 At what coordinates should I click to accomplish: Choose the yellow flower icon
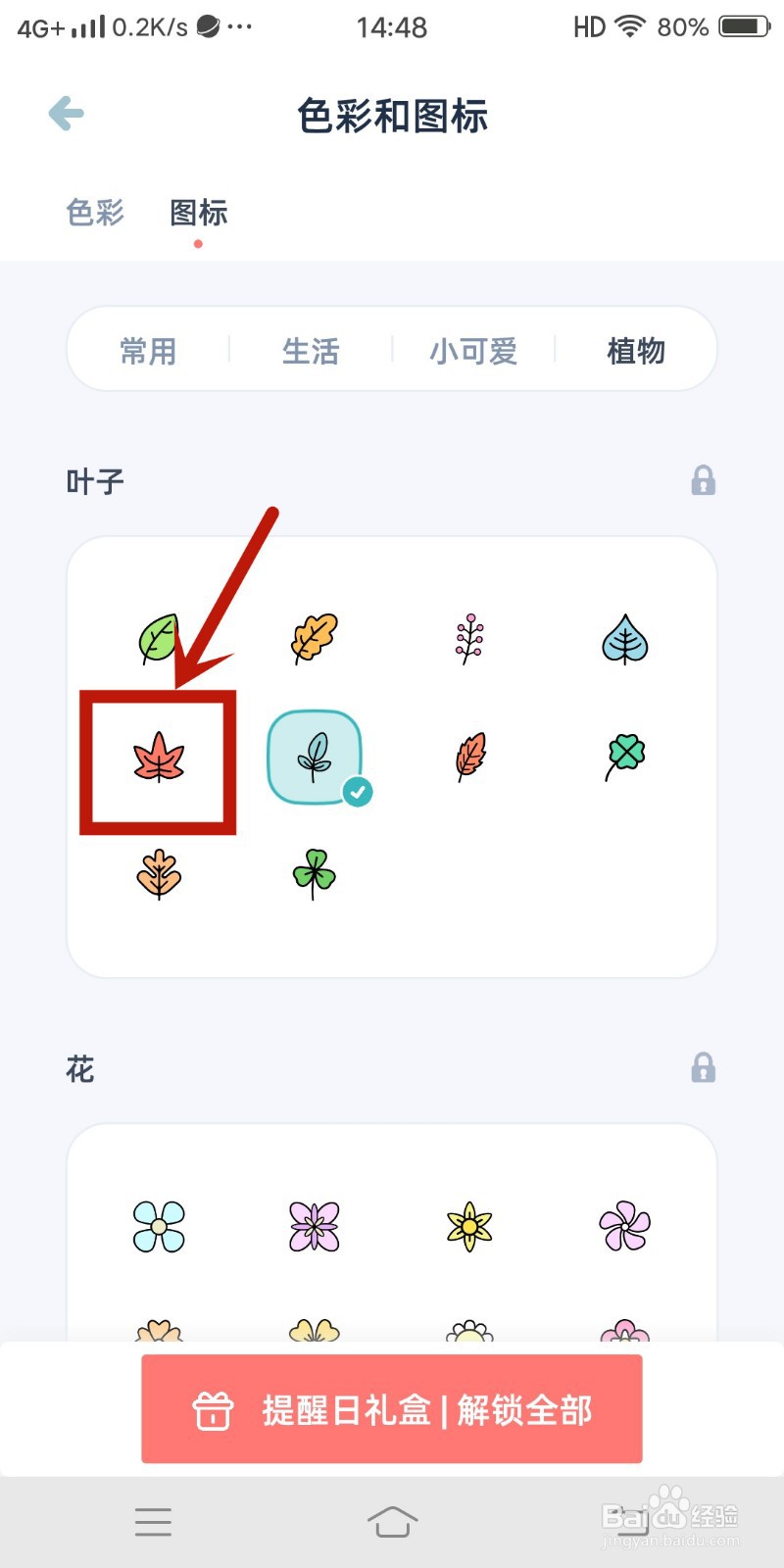(x=468, y=1225)
